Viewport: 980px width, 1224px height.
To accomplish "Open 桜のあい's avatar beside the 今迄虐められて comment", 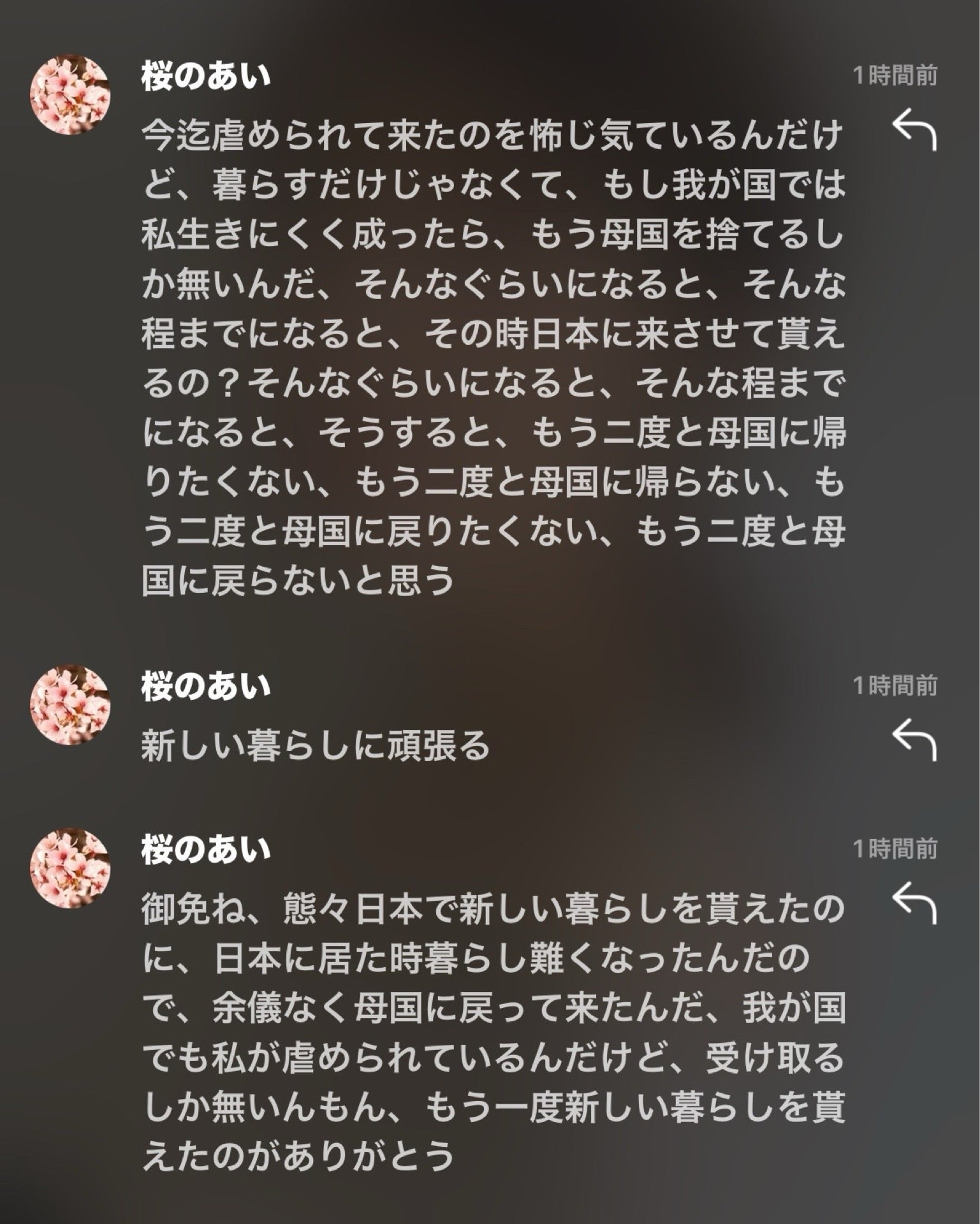I will click(71, 94).
